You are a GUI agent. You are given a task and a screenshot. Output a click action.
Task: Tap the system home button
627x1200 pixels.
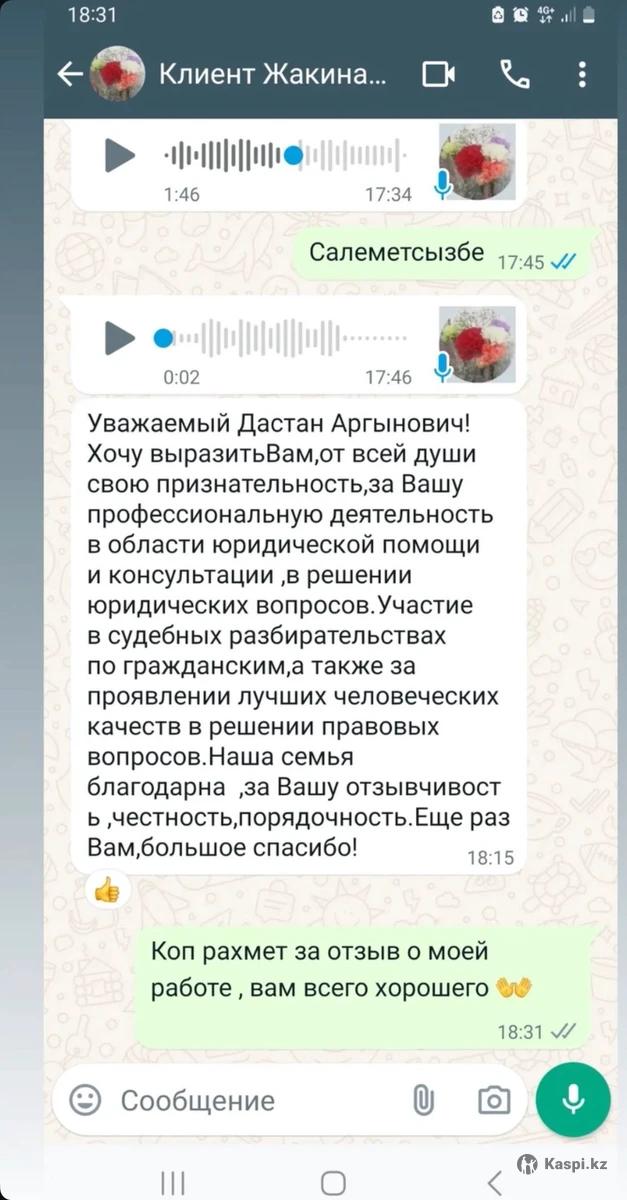point(333,1183)
